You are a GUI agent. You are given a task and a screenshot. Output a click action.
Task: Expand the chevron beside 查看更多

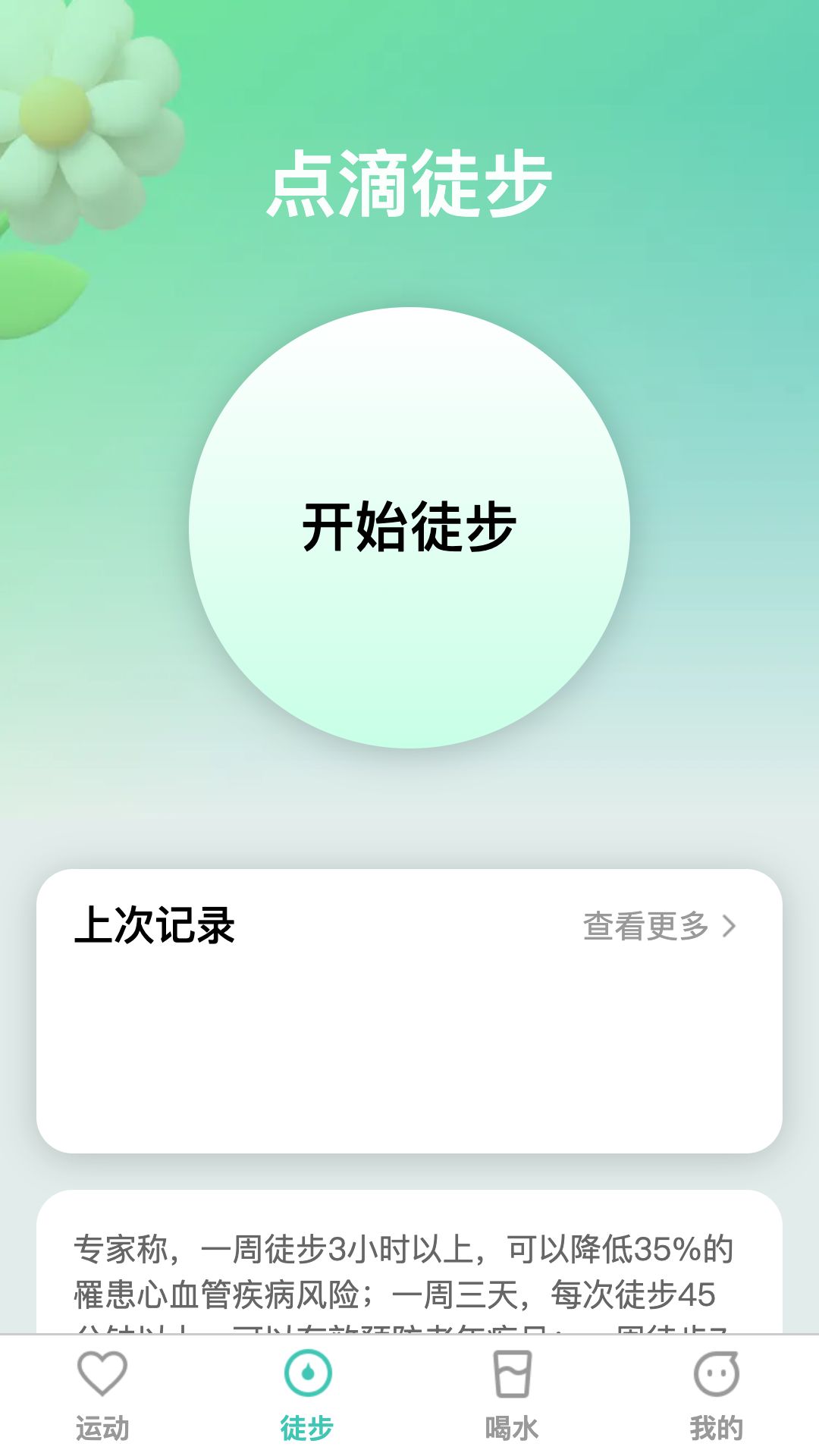[730, 926]
